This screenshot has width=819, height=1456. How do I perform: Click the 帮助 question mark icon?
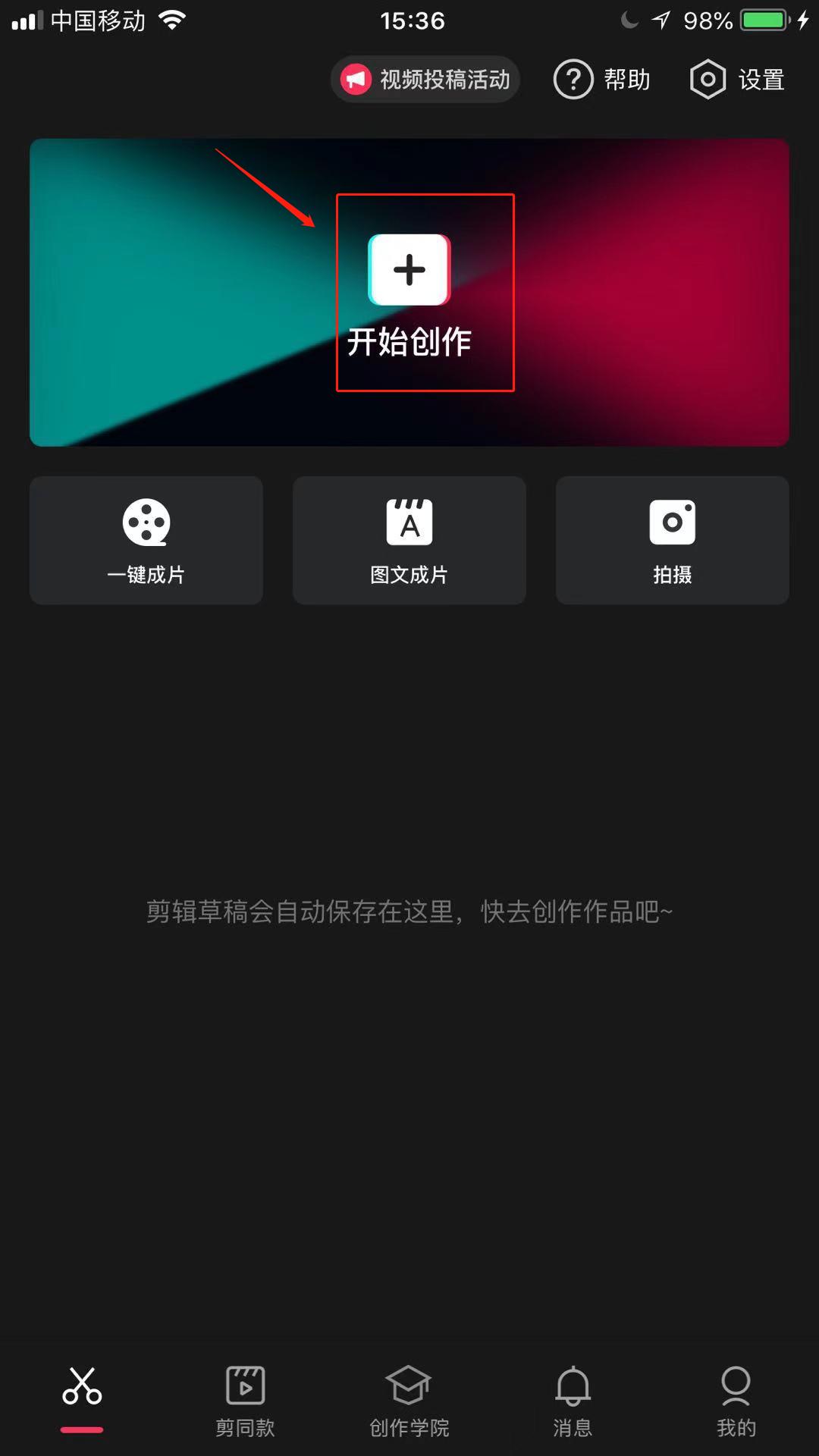pos(574,78)
